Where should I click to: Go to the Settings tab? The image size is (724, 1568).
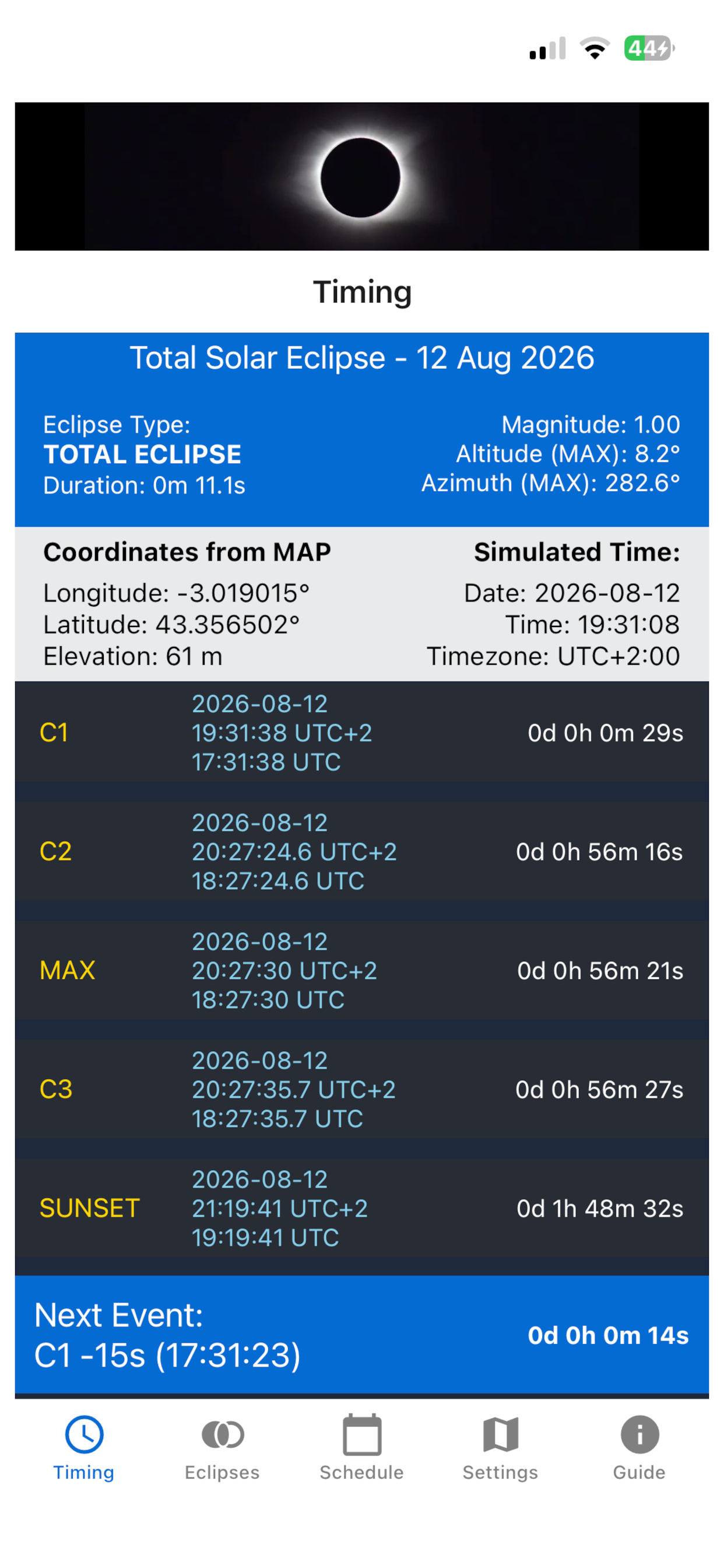(x=500, y=1448)
